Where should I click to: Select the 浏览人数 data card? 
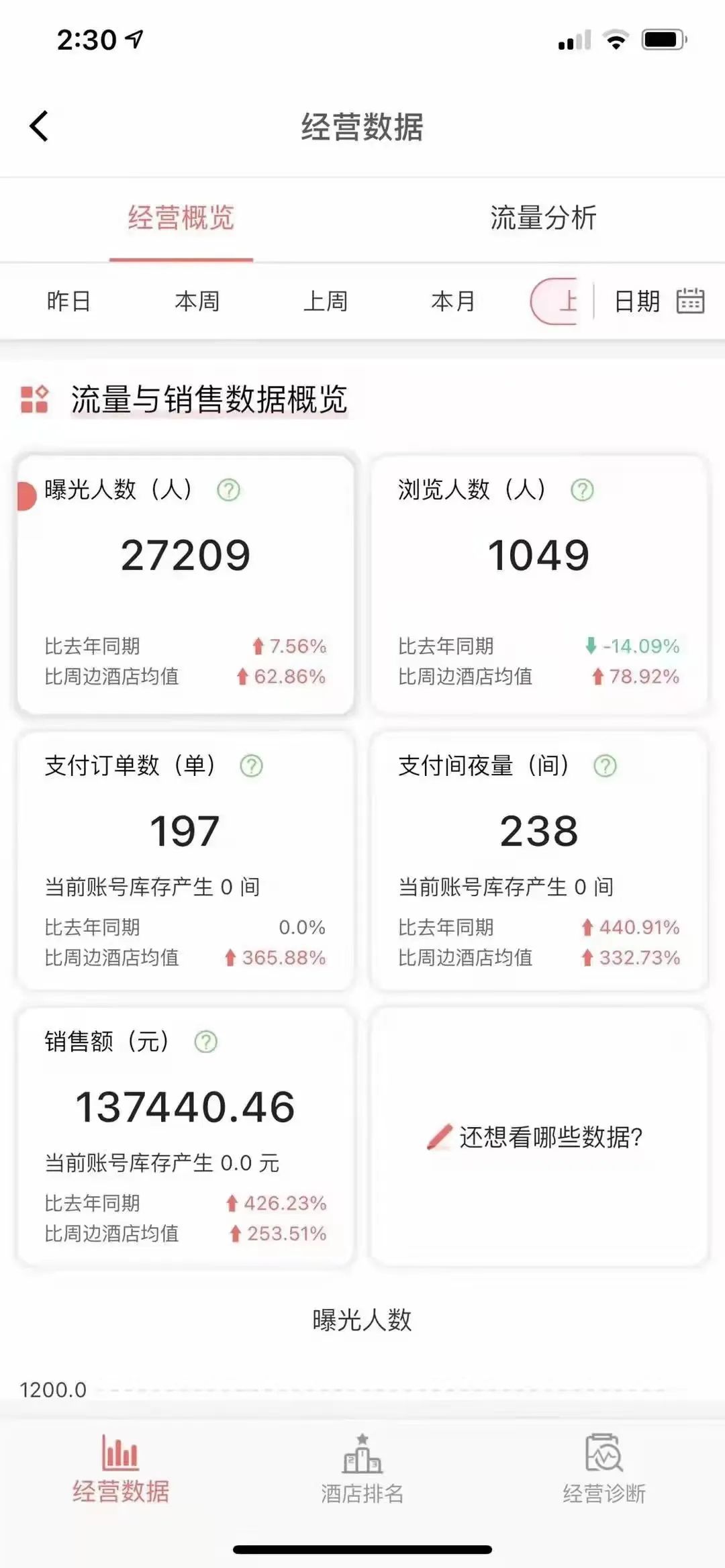click(x=539, y=584)
